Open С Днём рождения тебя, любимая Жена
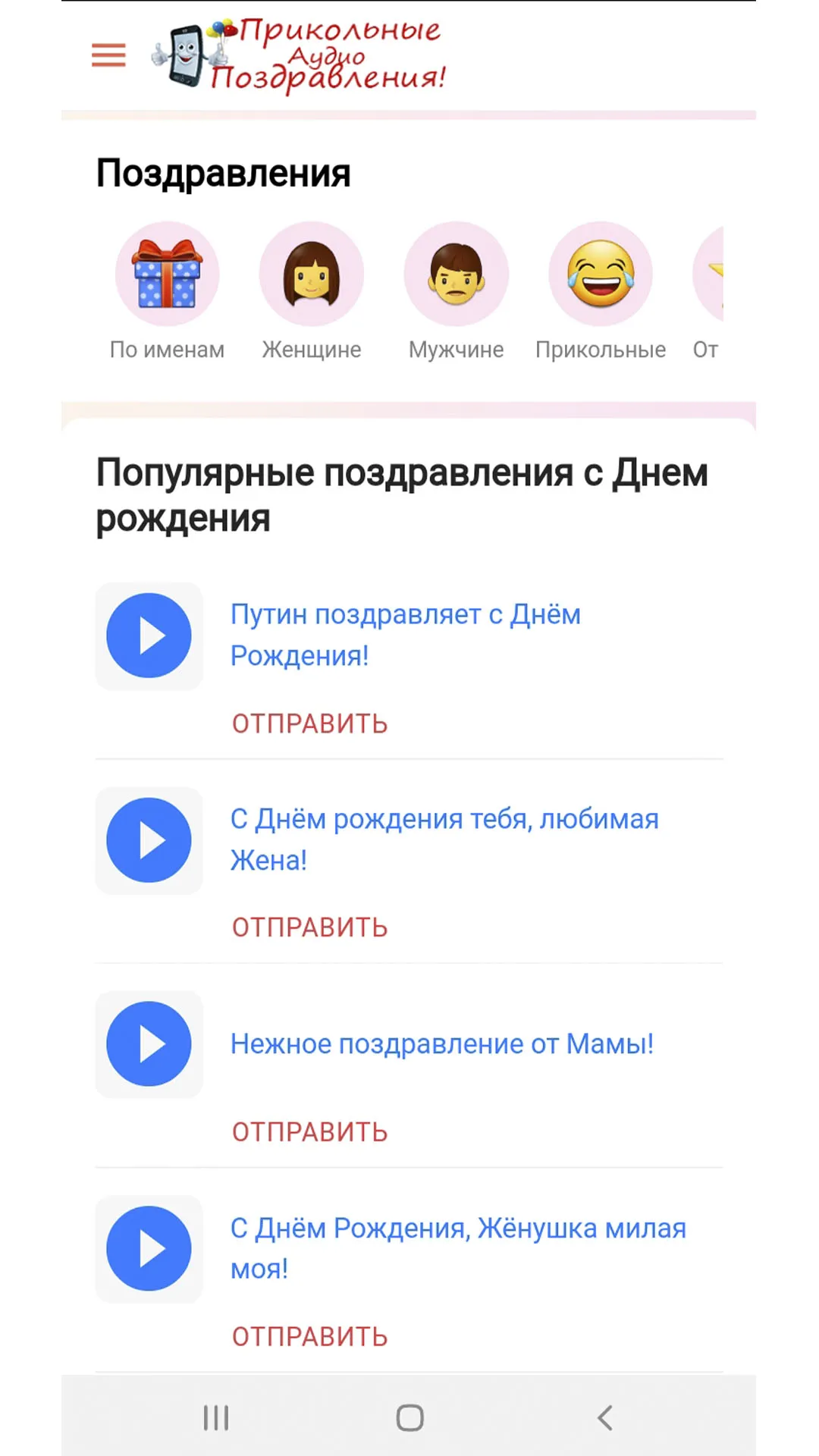 click(x=444, y=839)
